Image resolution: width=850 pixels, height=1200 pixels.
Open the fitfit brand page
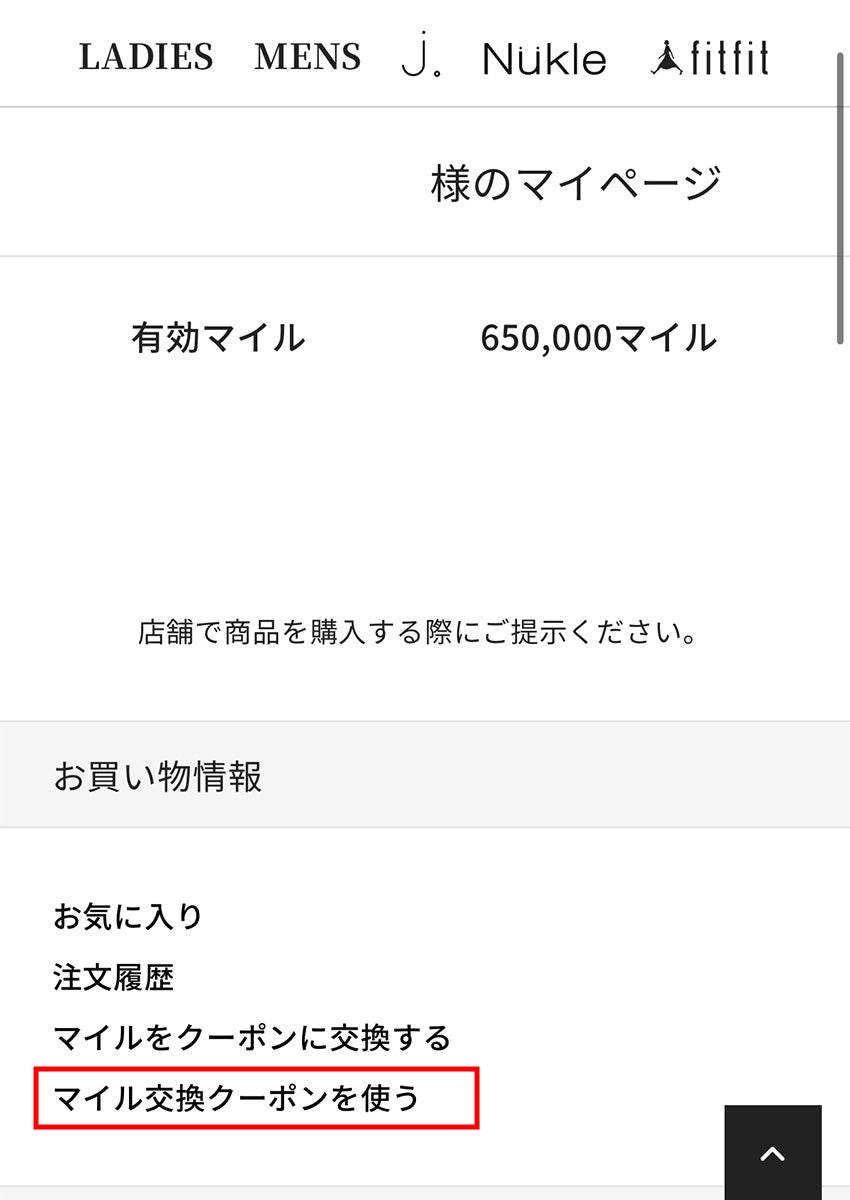pyautogui.click(x=710, y=58)
